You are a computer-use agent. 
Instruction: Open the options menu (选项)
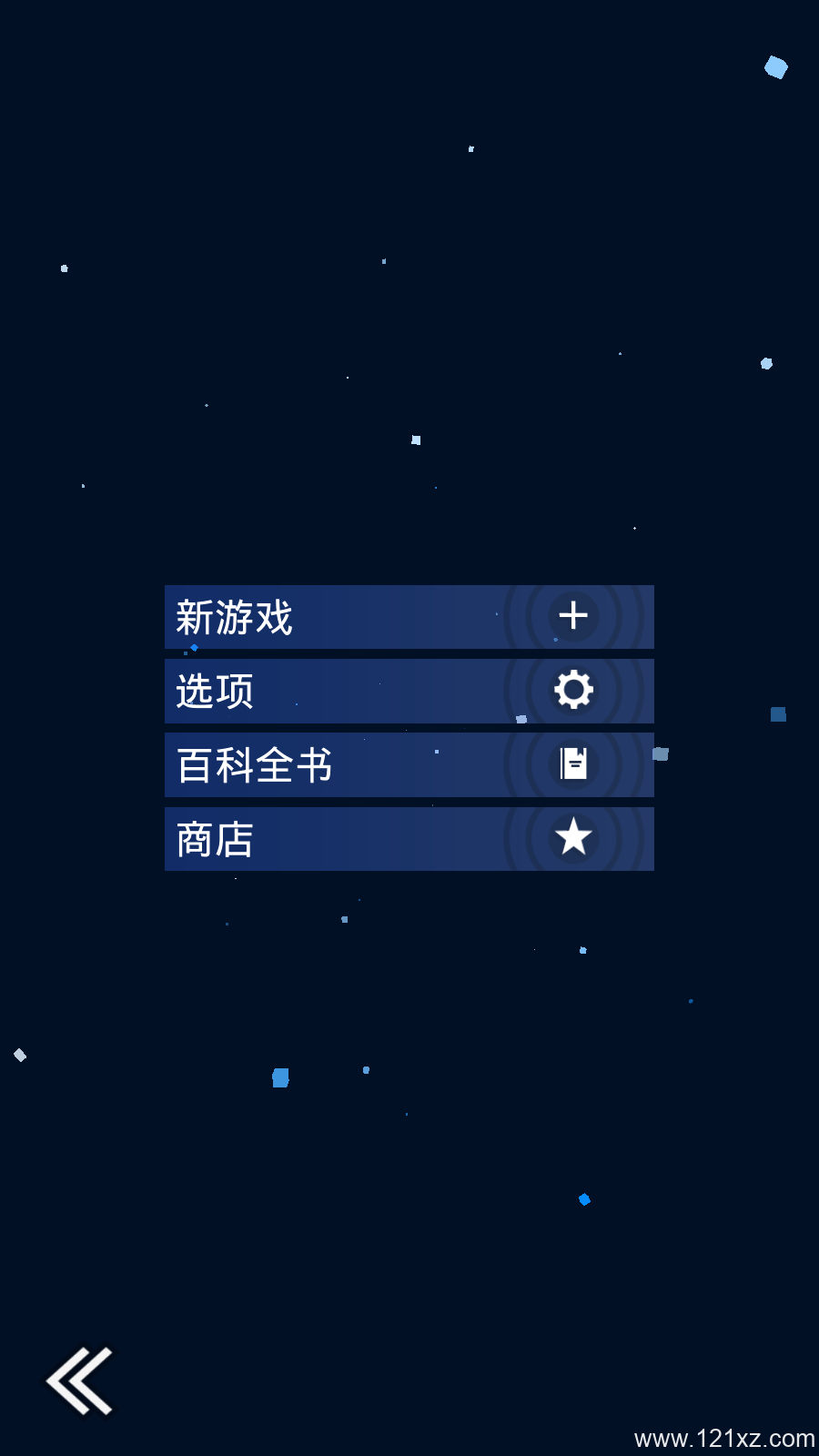[409, 691]
